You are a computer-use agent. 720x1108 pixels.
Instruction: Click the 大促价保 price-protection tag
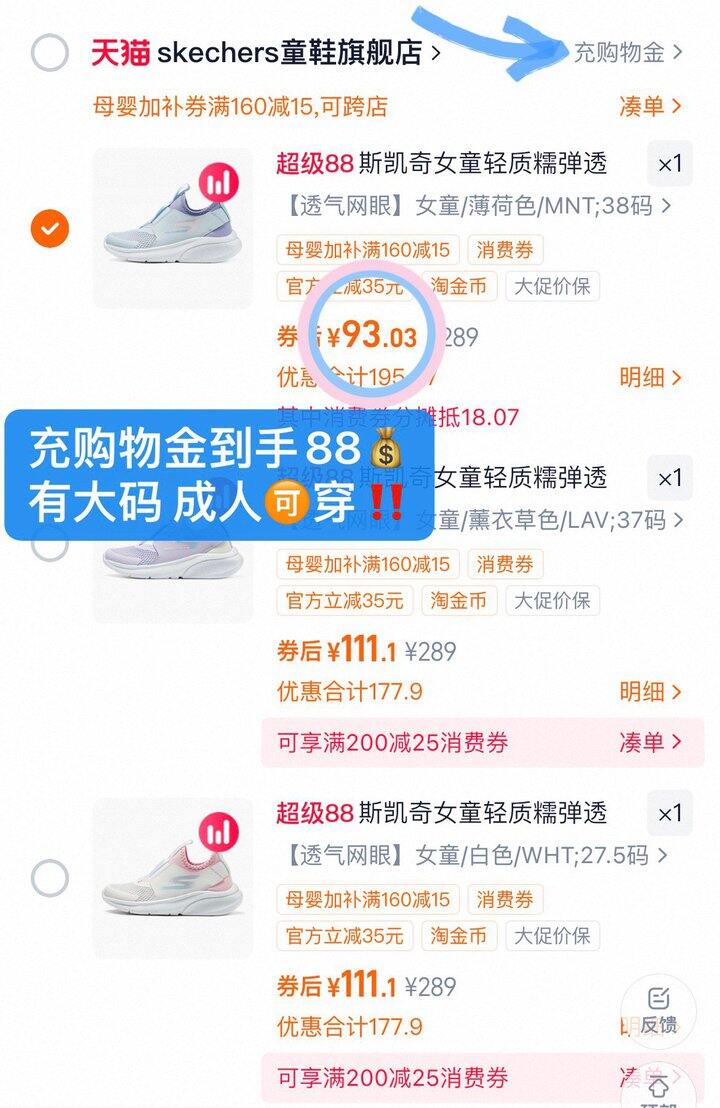(x=554, y=287)
